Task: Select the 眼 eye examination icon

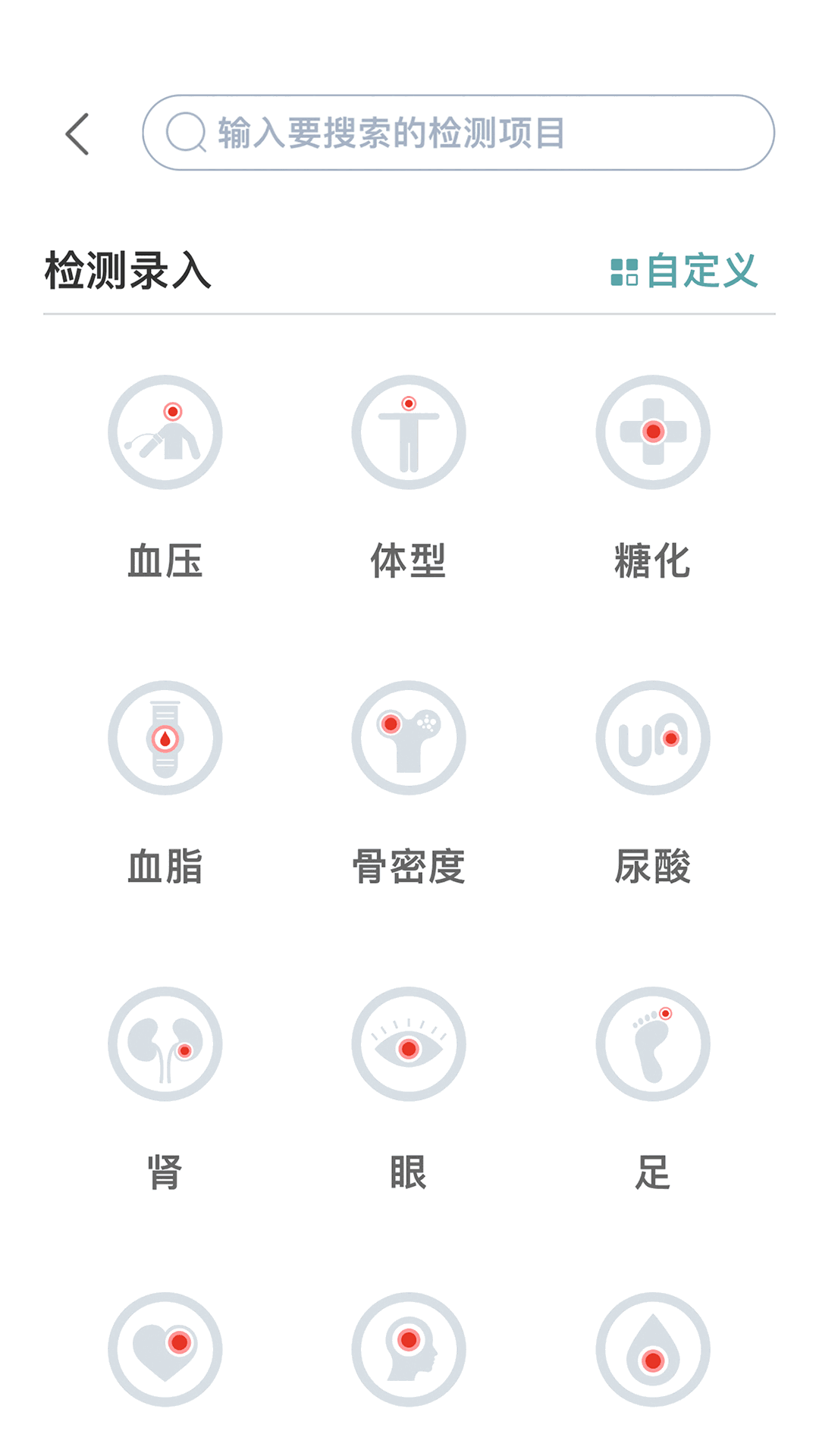Action: coord(409,1045)
